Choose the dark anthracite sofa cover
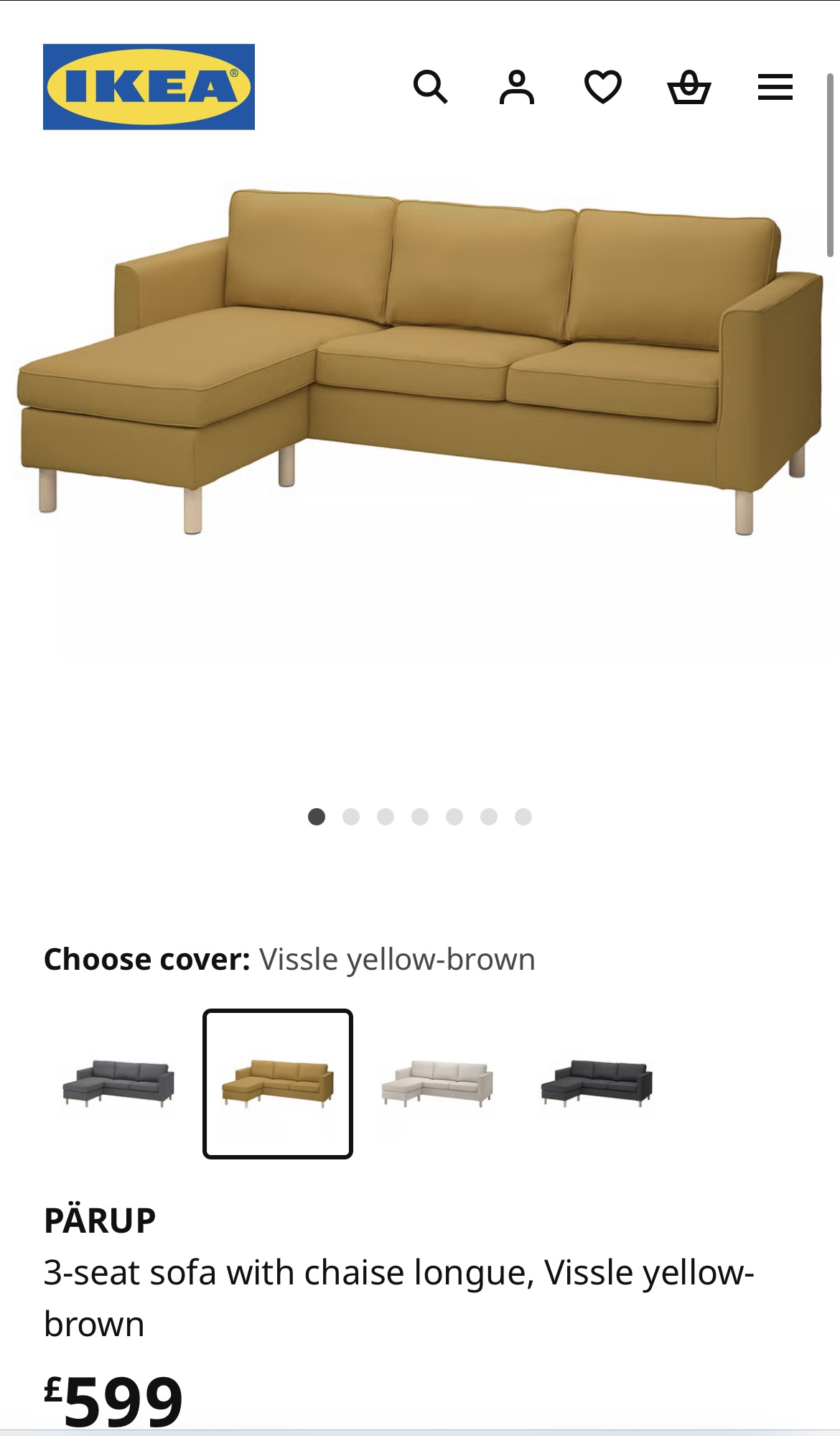 (597, 1083)
